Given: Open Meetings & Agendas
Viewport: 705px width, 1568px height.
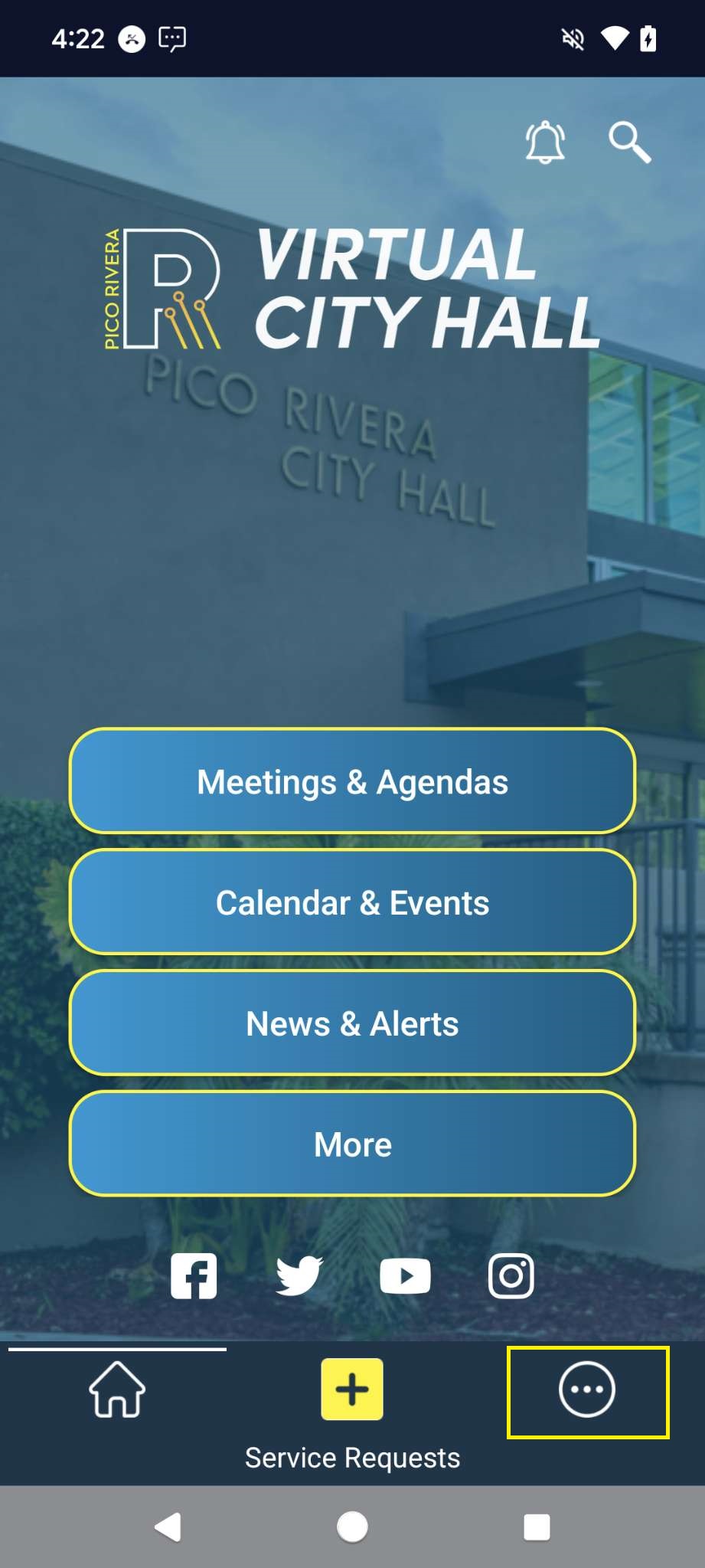Looking at the screenshot, I should (x=352, y=781).
